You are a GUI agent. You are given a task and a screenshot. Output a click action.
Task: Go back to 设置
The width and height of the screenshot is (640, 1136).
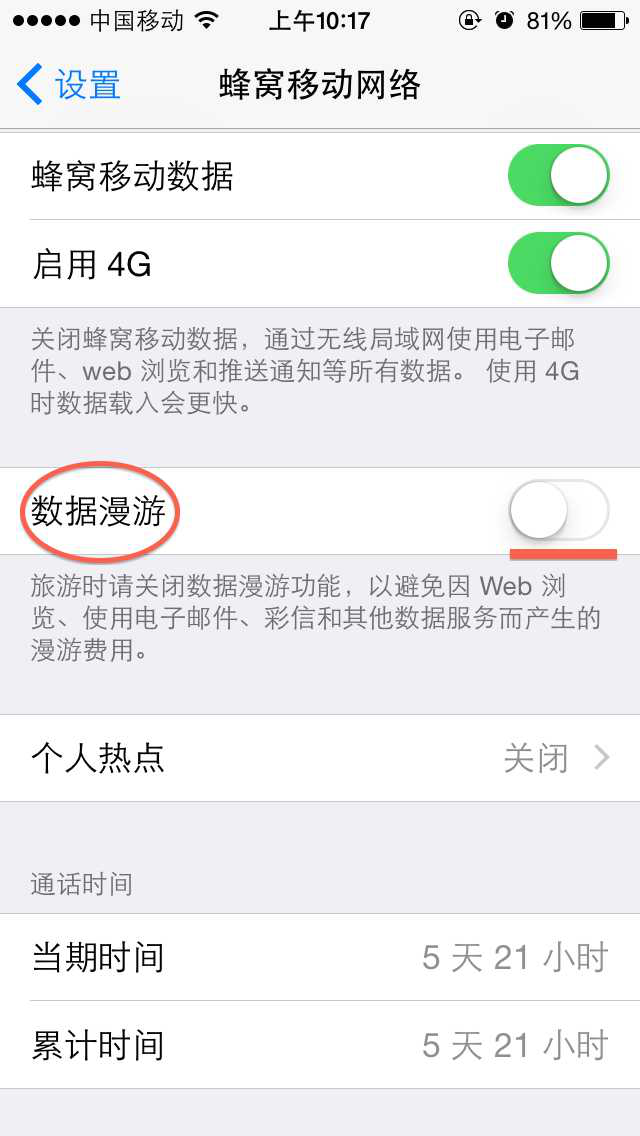68,85
